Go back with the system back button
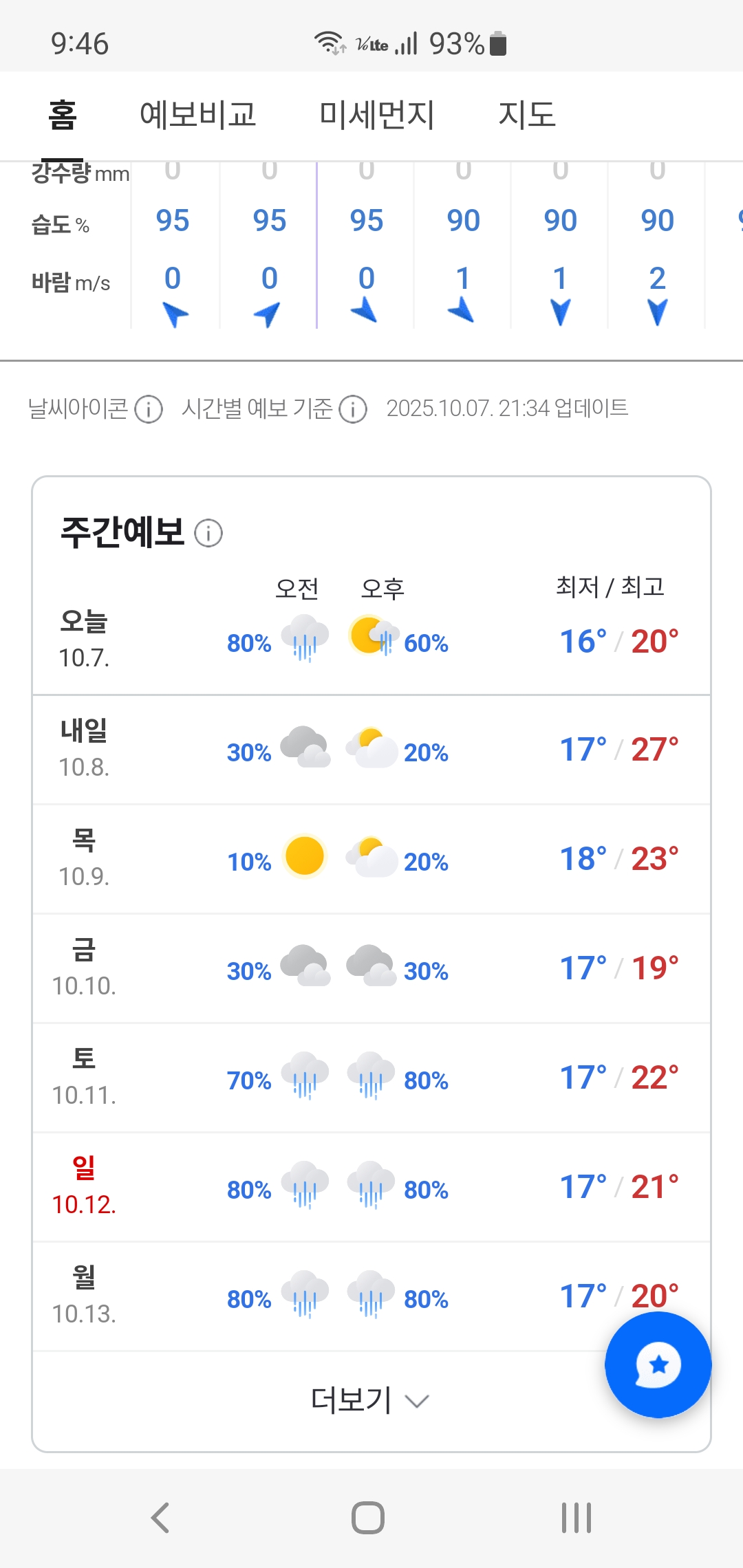This screenshot has height=1568, width=743. pyautogui.click(x=160, y=1518)
